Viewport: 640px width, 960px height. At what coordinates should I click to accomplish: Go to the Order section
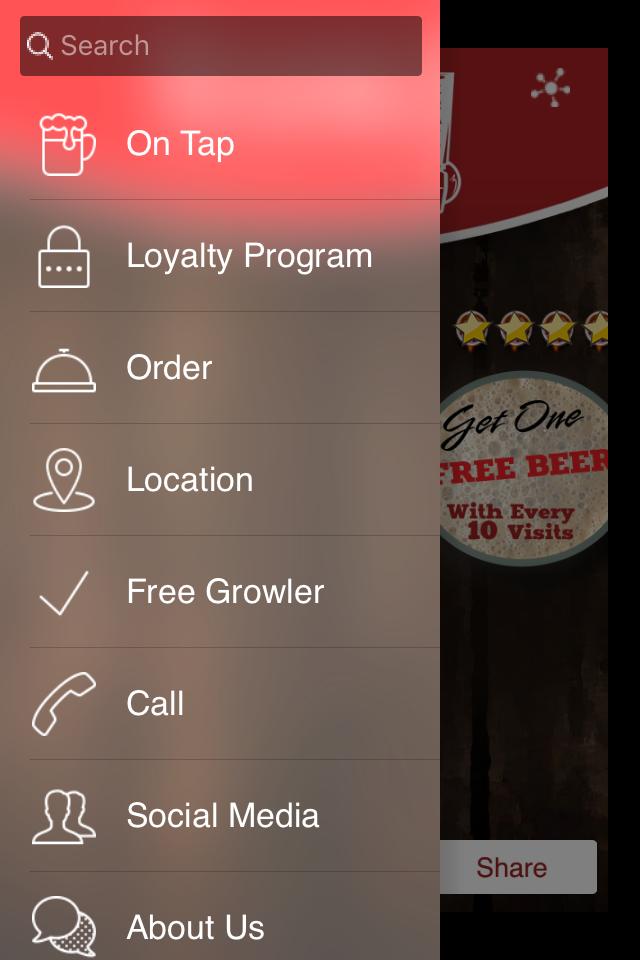(170, 368)
